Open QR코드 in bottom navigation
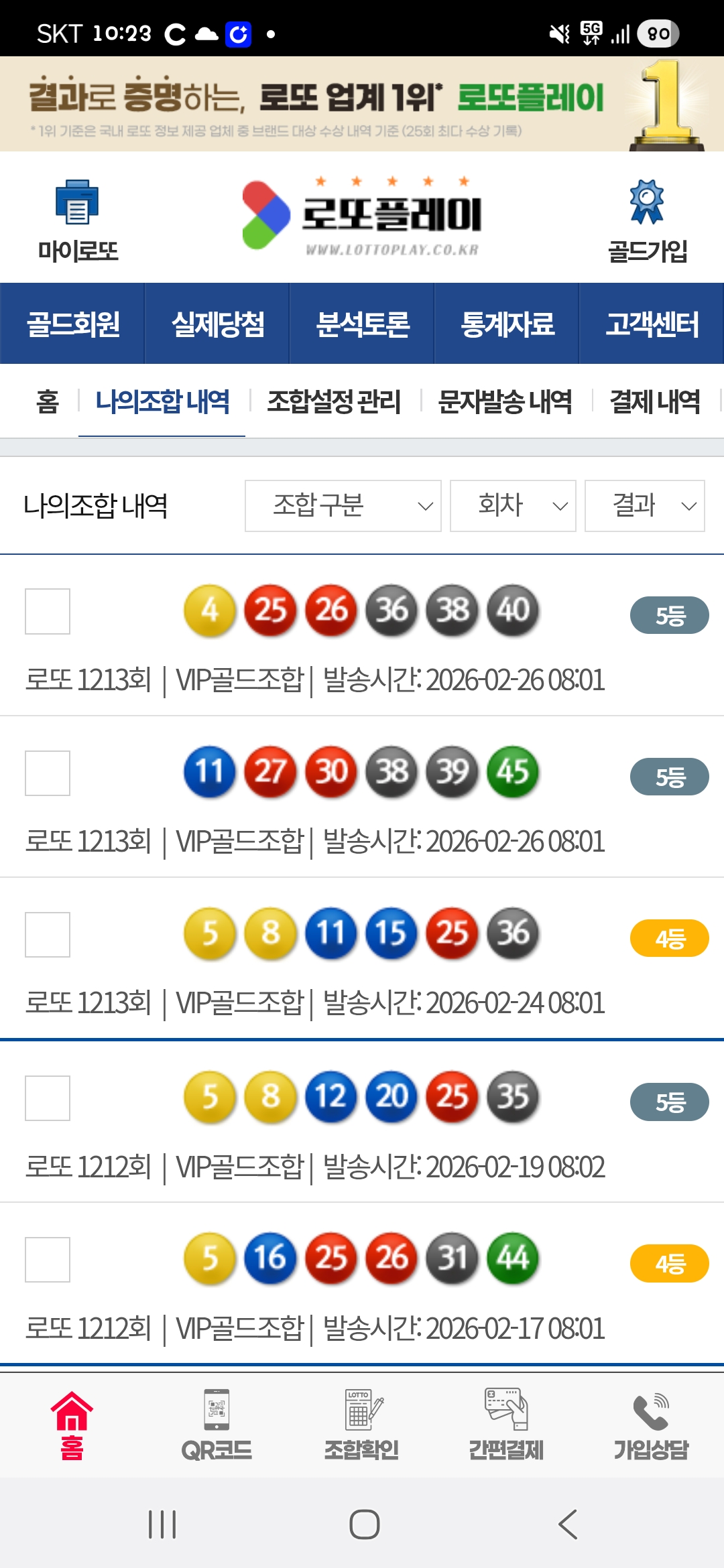This screenshot has width=724, height=1568. click(217, 1424)
